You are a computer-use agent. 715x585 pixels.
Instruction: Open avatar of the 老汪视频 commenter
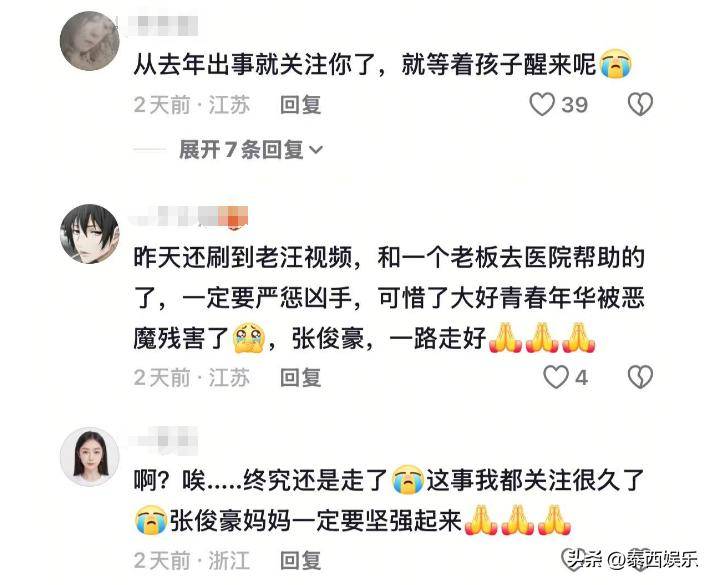point(90,234)
